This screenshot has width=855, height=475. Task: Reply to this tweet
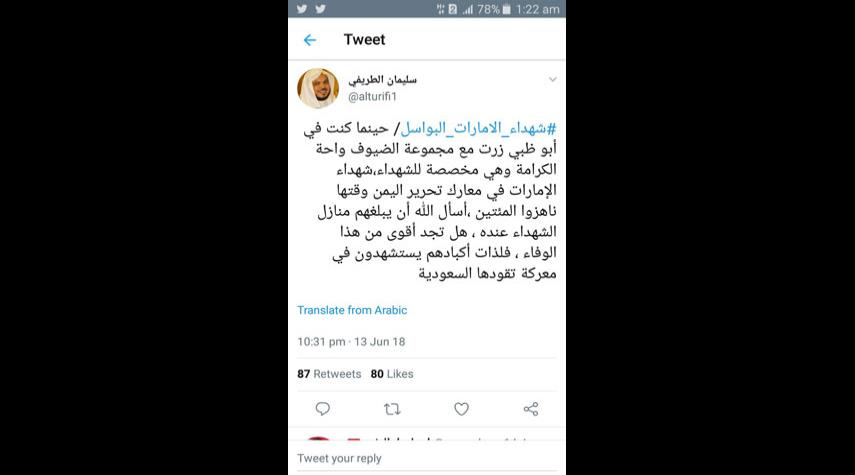coord(323,409)
